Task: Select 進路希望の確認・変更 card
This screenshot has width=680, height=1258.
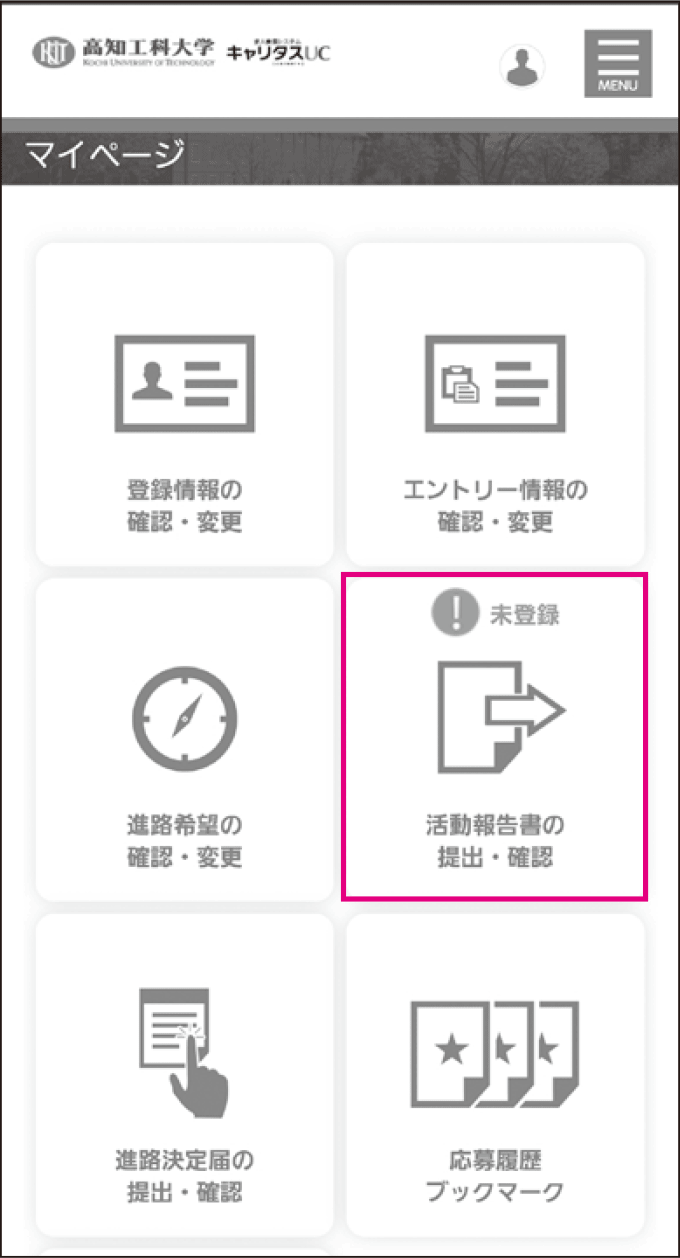Action: 185,740
